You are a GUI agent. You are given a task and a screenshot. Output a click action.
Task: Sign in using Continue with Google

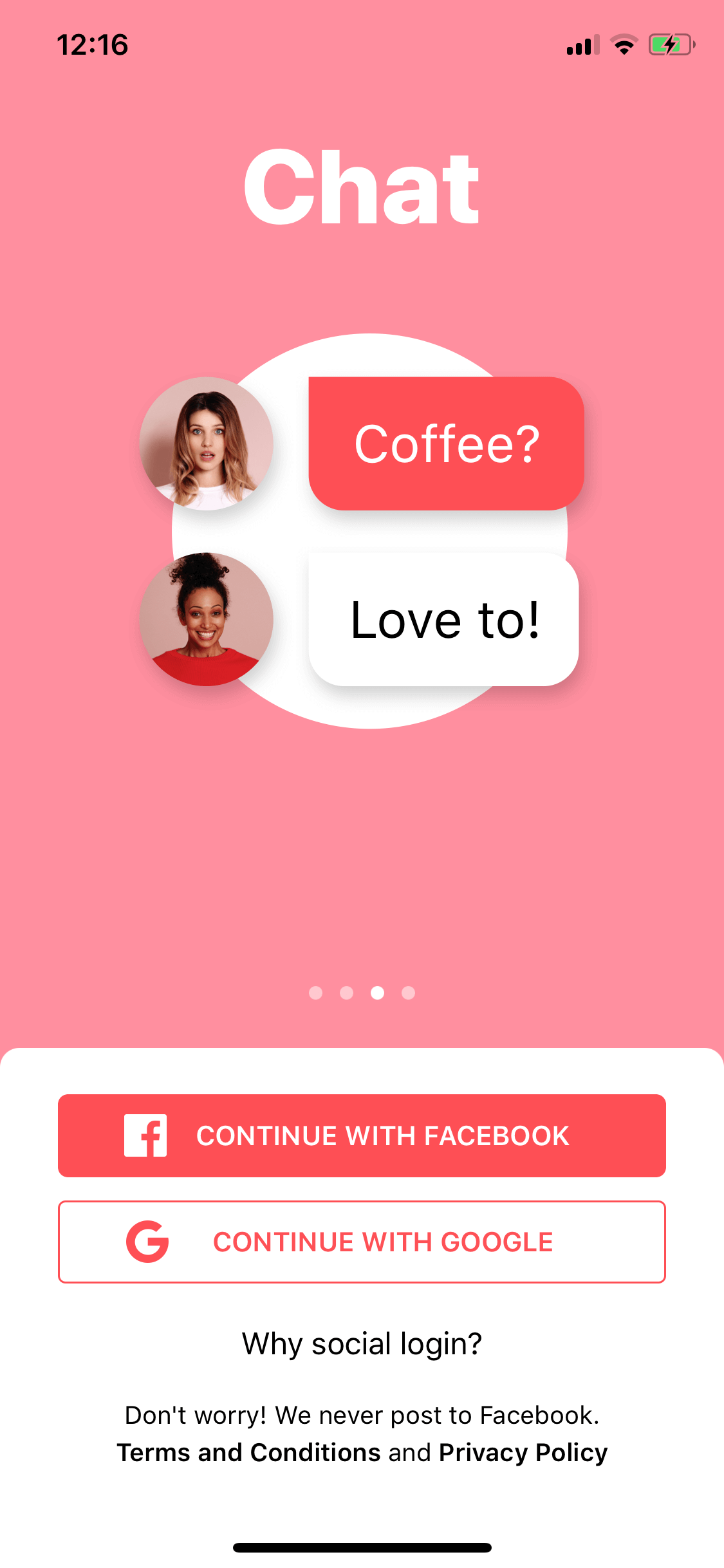(x=362, y=1242)
